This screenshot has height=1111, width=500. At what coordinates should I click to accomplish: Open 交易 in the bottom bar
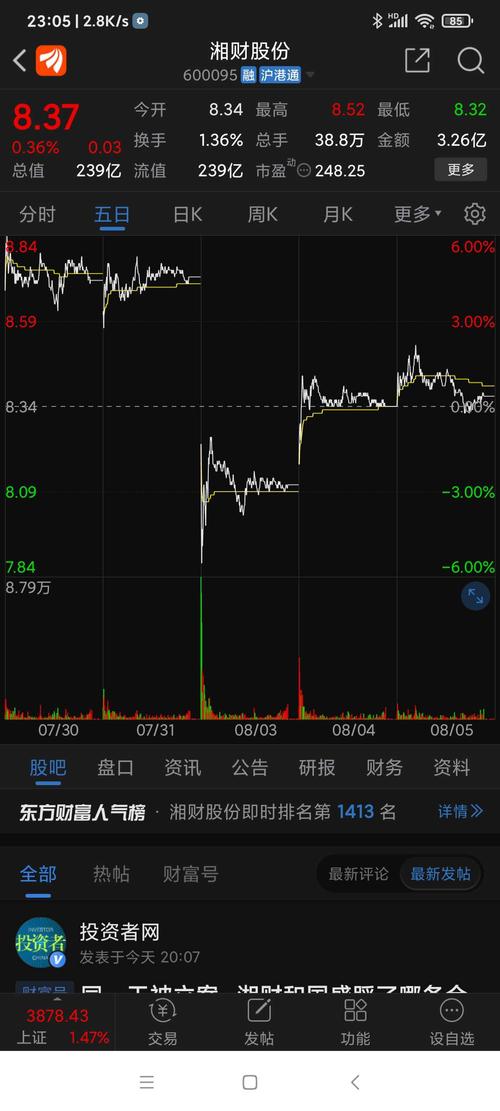162,1023
